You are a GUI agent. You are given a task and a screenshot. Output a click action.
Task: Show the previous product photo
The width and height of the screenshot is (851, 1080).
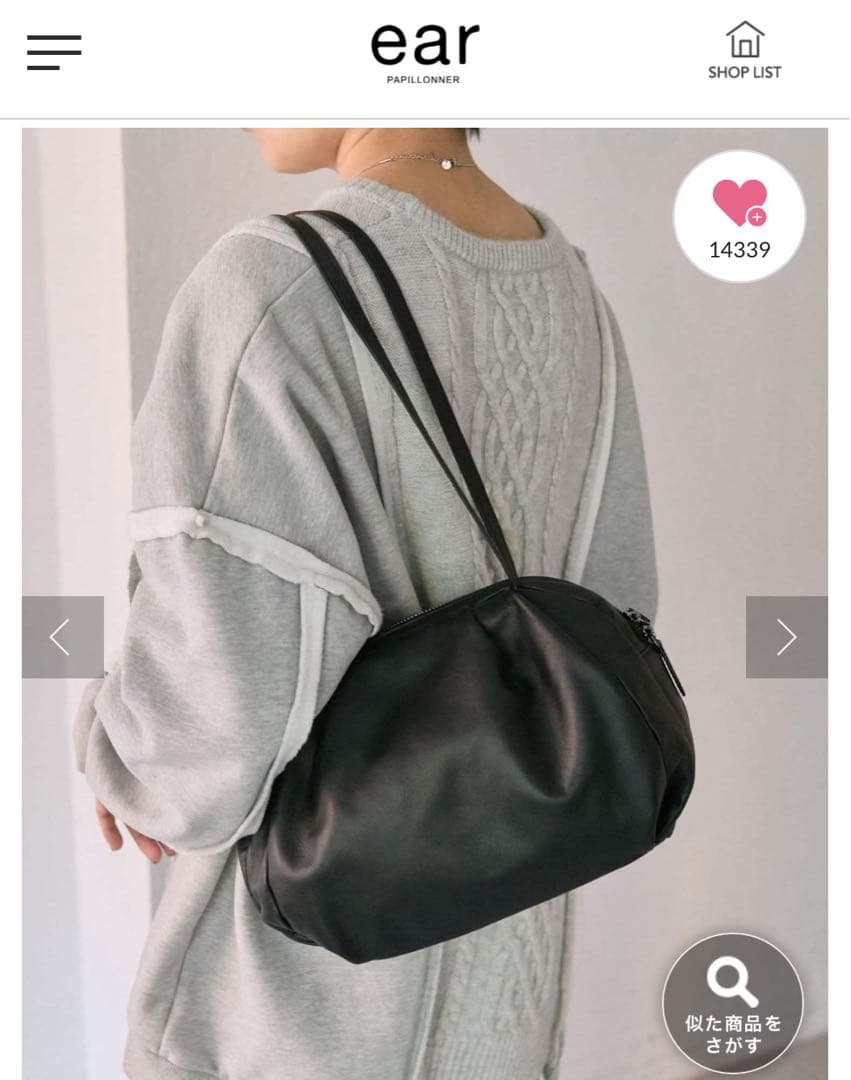click(x=62, y=637)
